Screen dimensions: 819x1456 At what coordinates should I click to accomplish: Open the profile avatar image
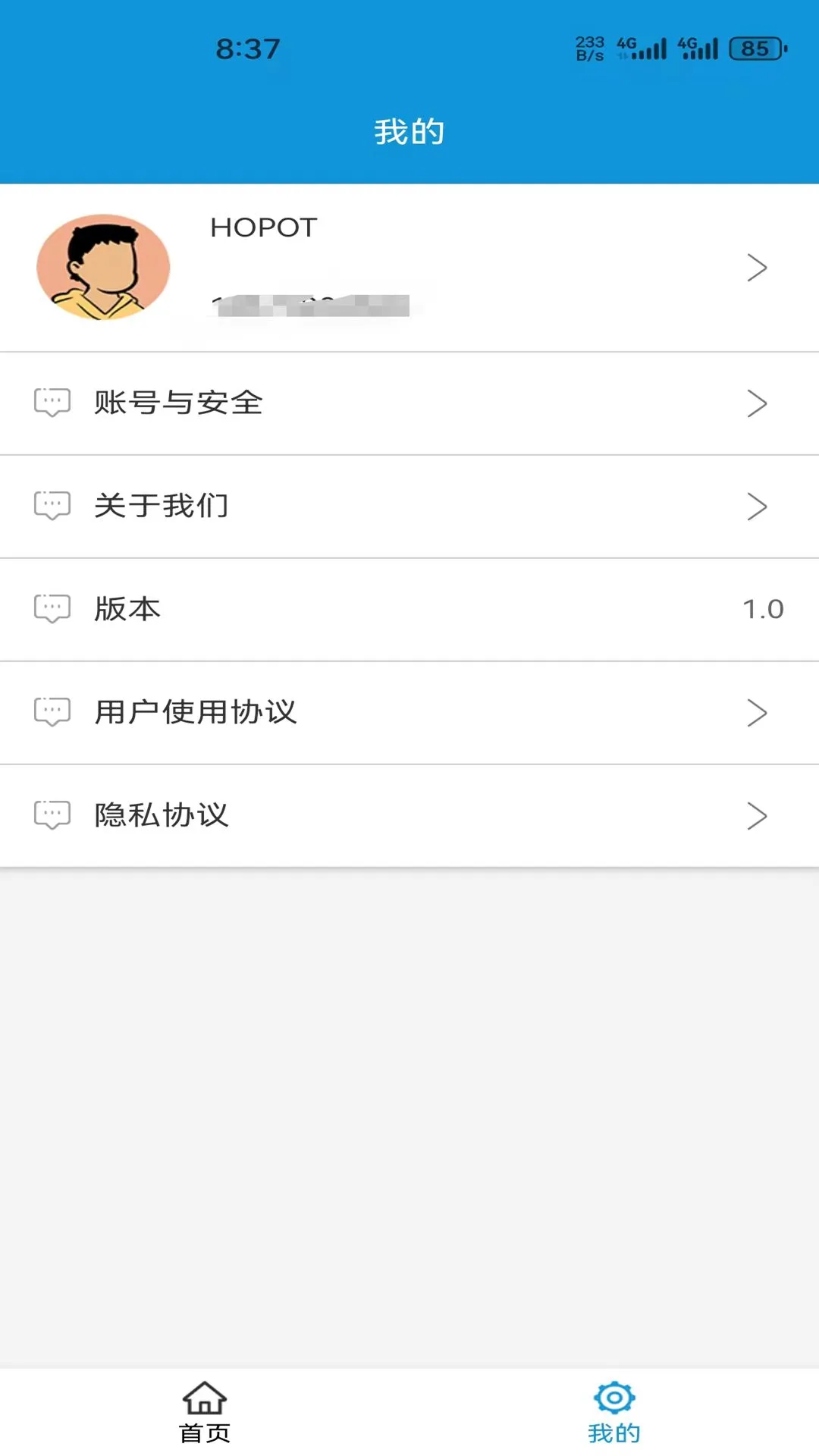[x=104, y=267]
